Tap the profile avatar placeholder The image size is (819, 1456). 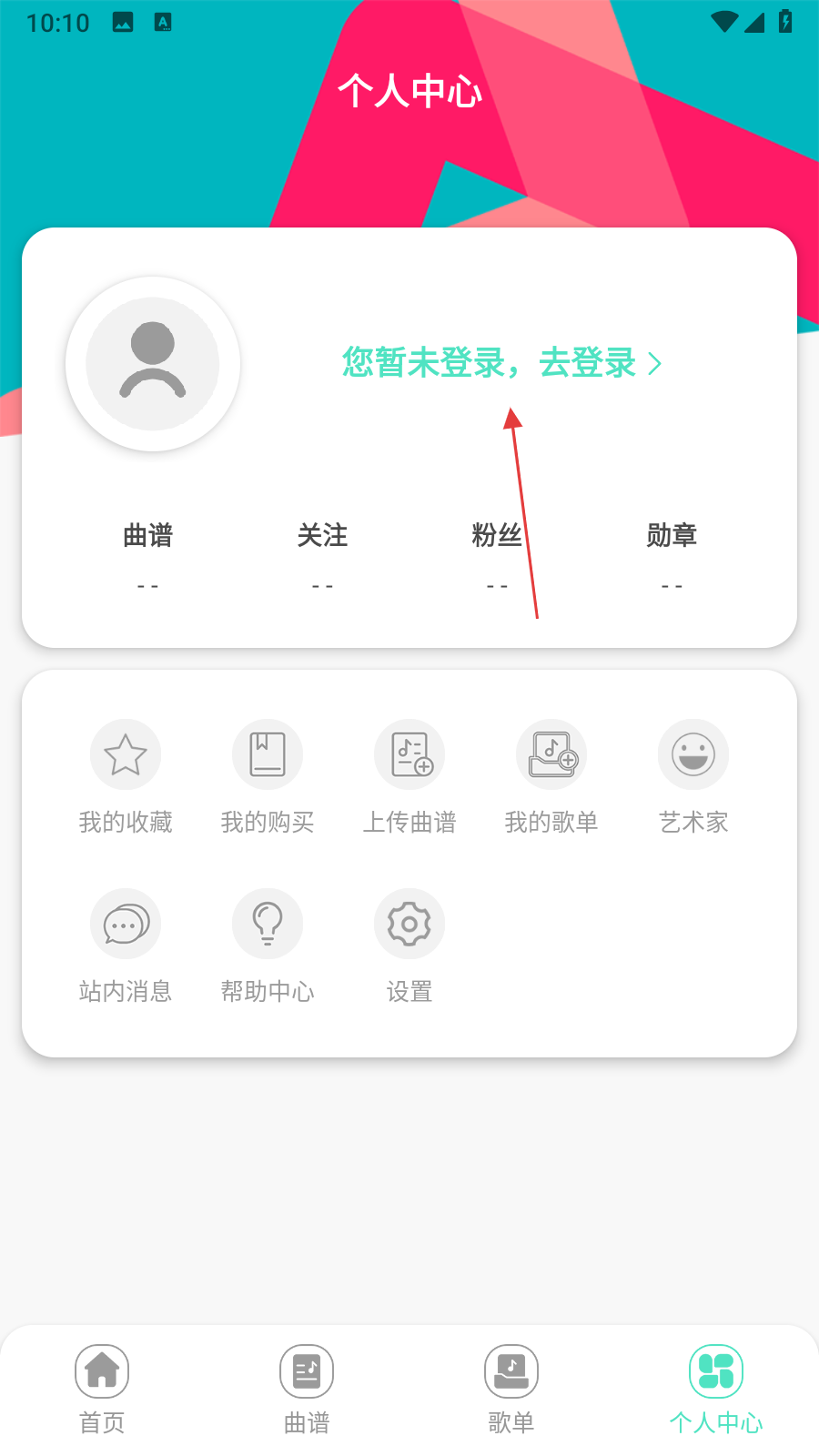pos(153,364)
